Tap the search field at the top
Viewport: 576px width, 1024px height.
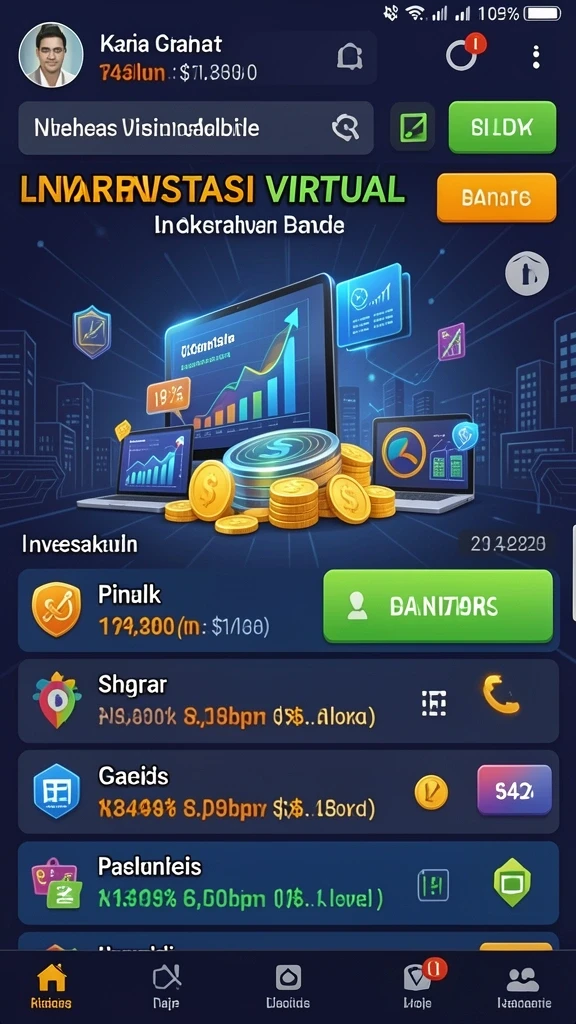point(196,128)
